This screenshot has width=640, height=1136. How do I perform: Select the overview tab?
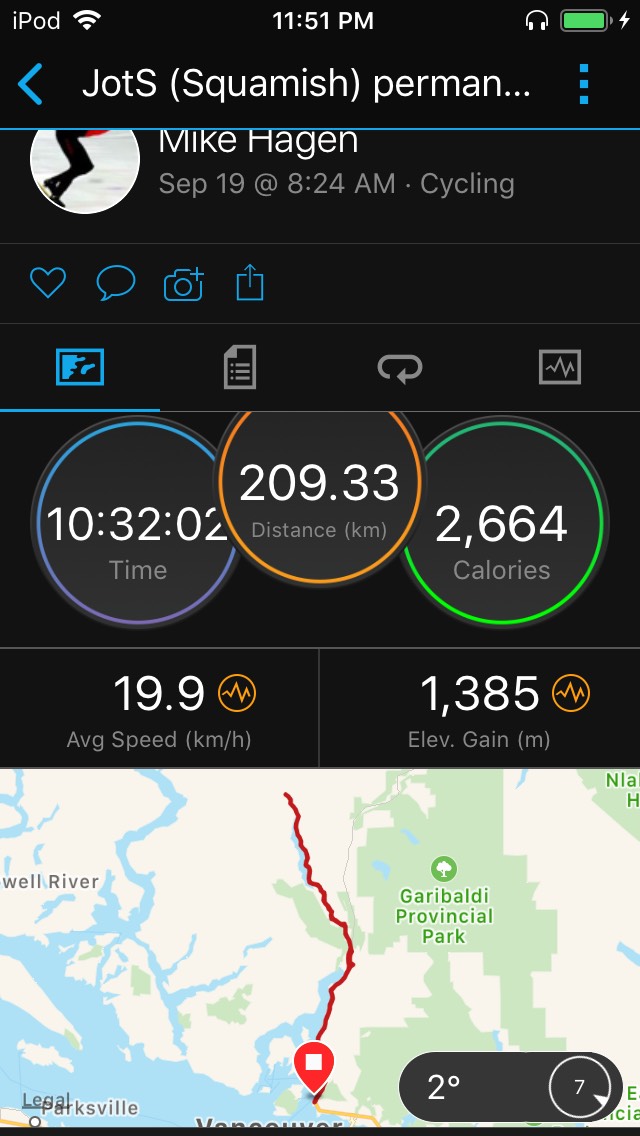click(80, 368)
